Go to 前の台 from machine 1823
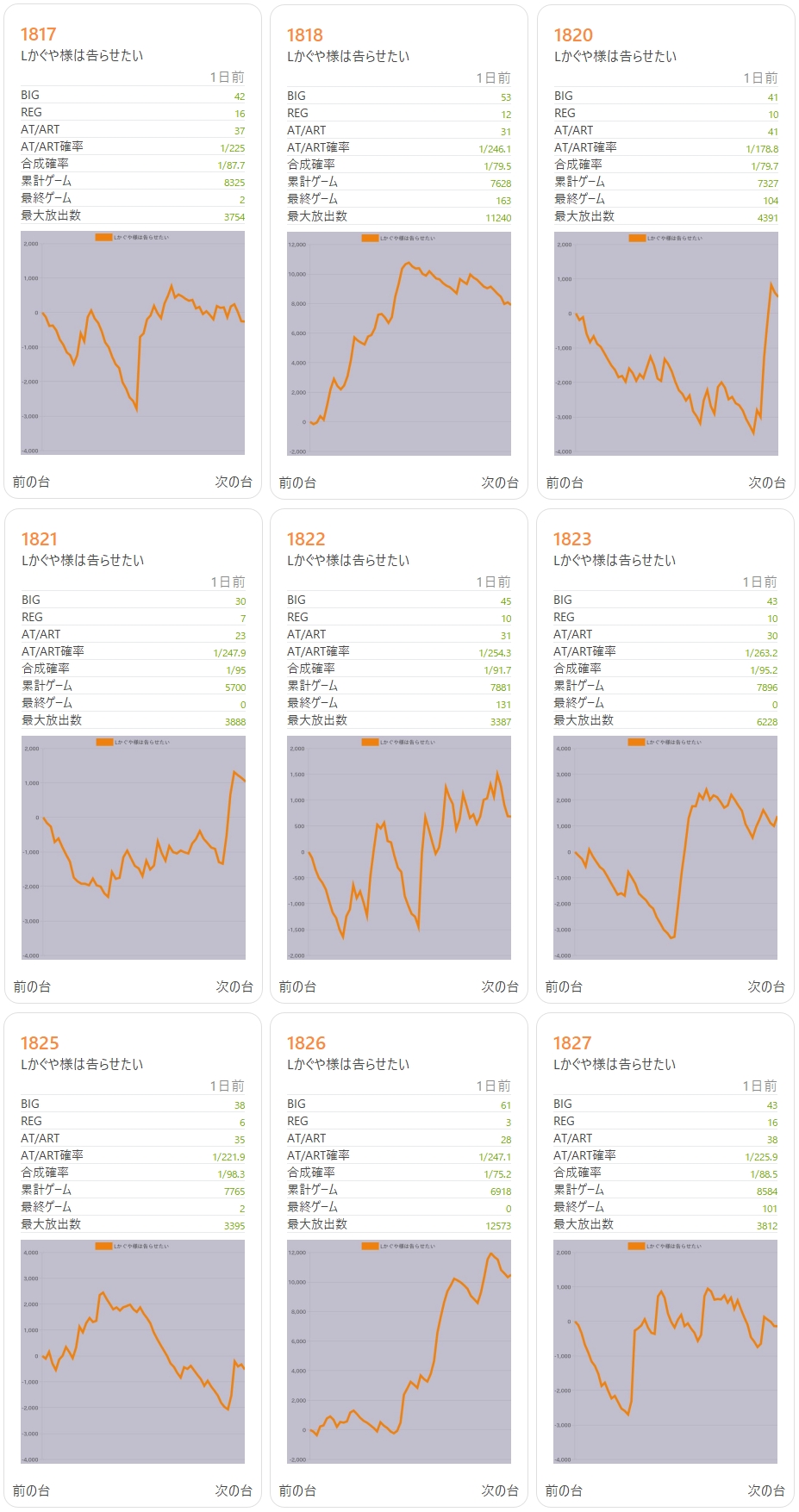The height and width of the screenshot is (1512, 799). (x=564, y=986)
